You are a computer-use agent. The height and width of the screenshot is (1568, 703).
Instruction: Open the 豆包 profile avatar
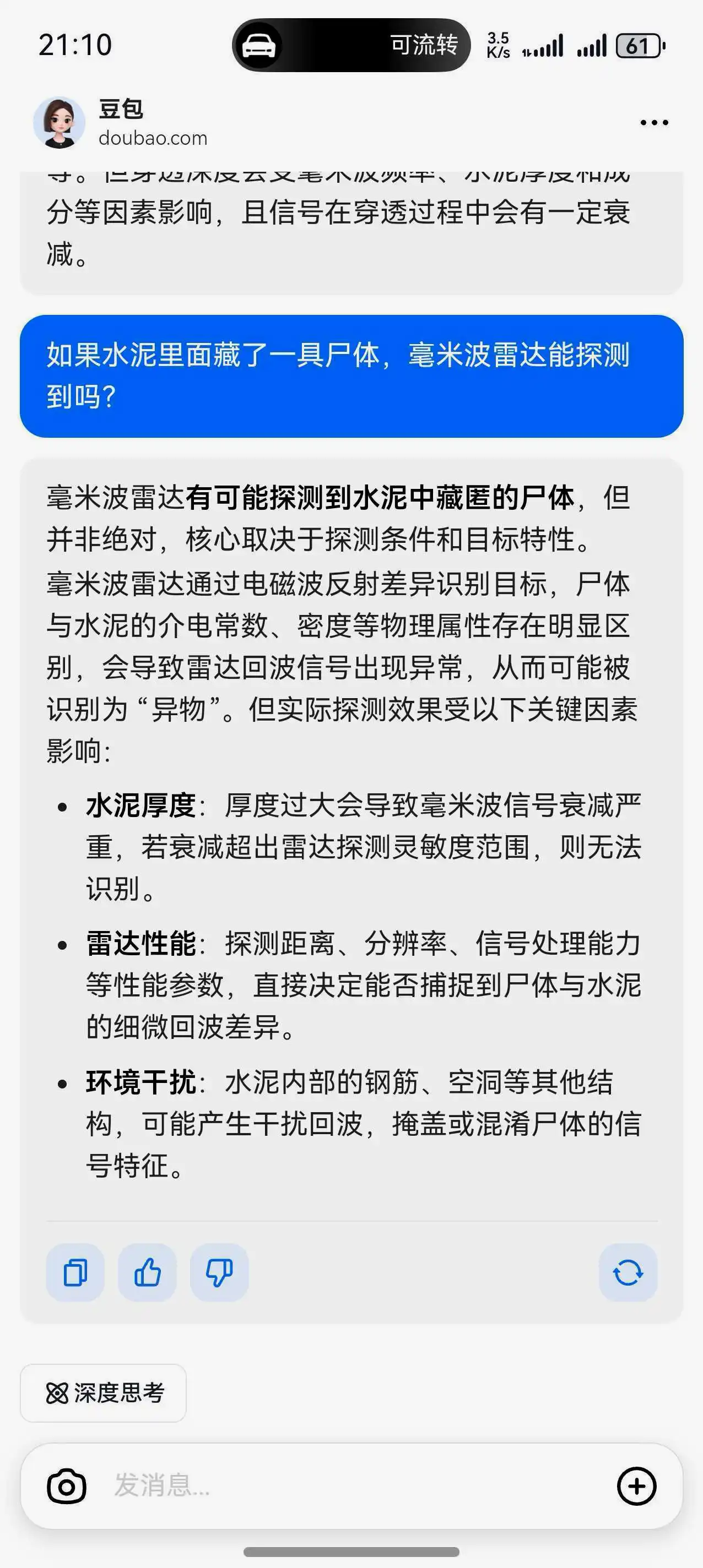pos(59,123)
